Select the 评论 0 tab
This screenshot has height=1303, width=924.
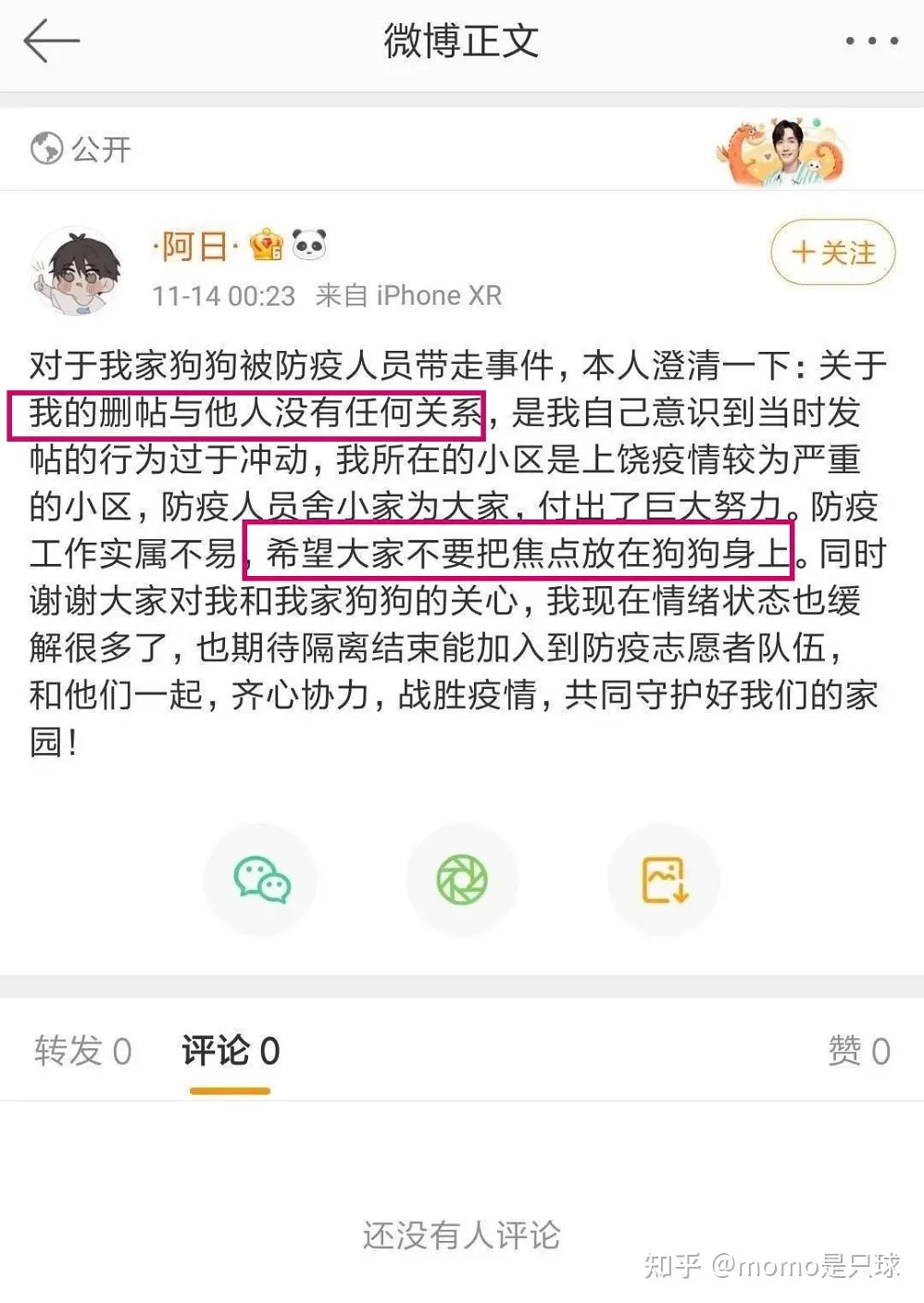click(231, 1051)
